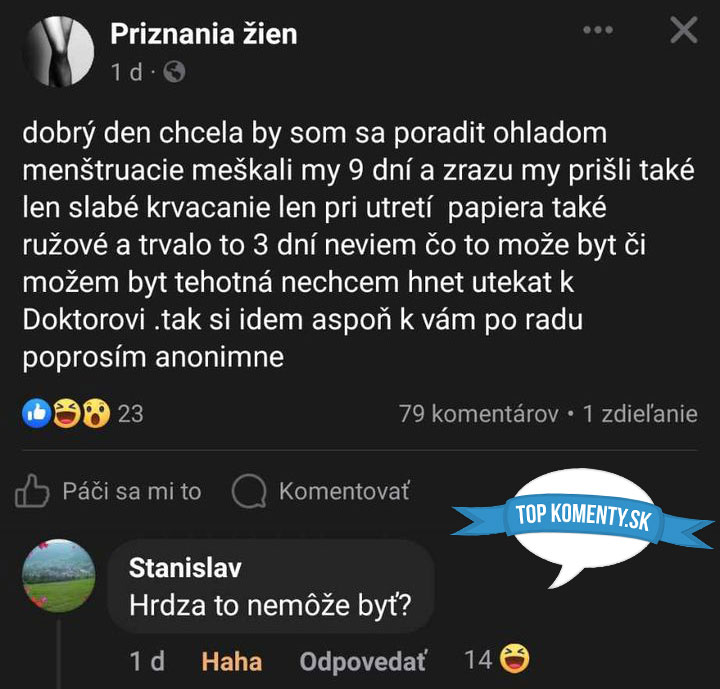Viewport: 720px width, 689px height.
Task: View the 1 zdieľanie share details
Action: click(x=640, y=413)
